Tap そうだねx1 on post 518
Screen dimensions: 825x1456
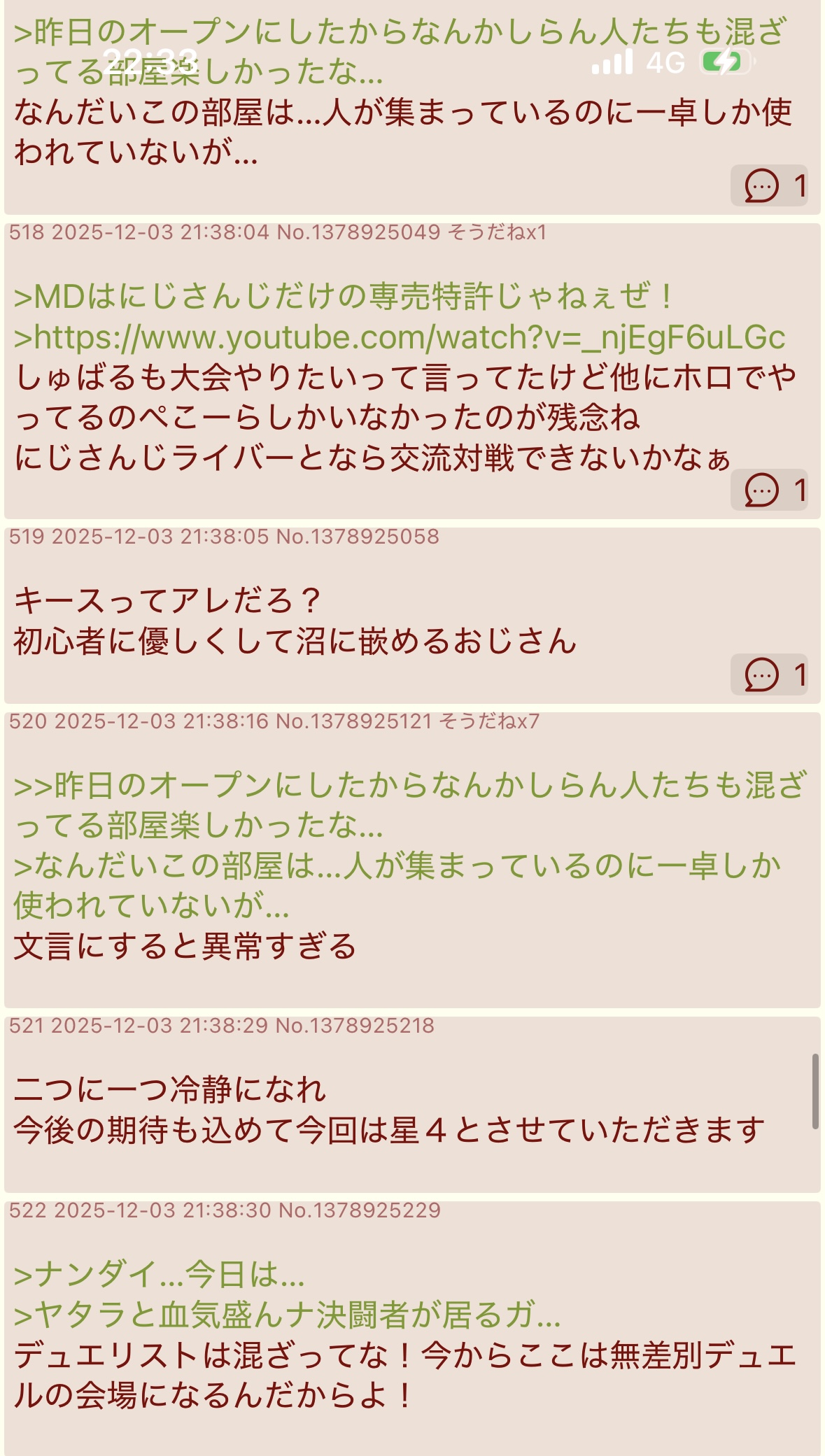(496, 232)
